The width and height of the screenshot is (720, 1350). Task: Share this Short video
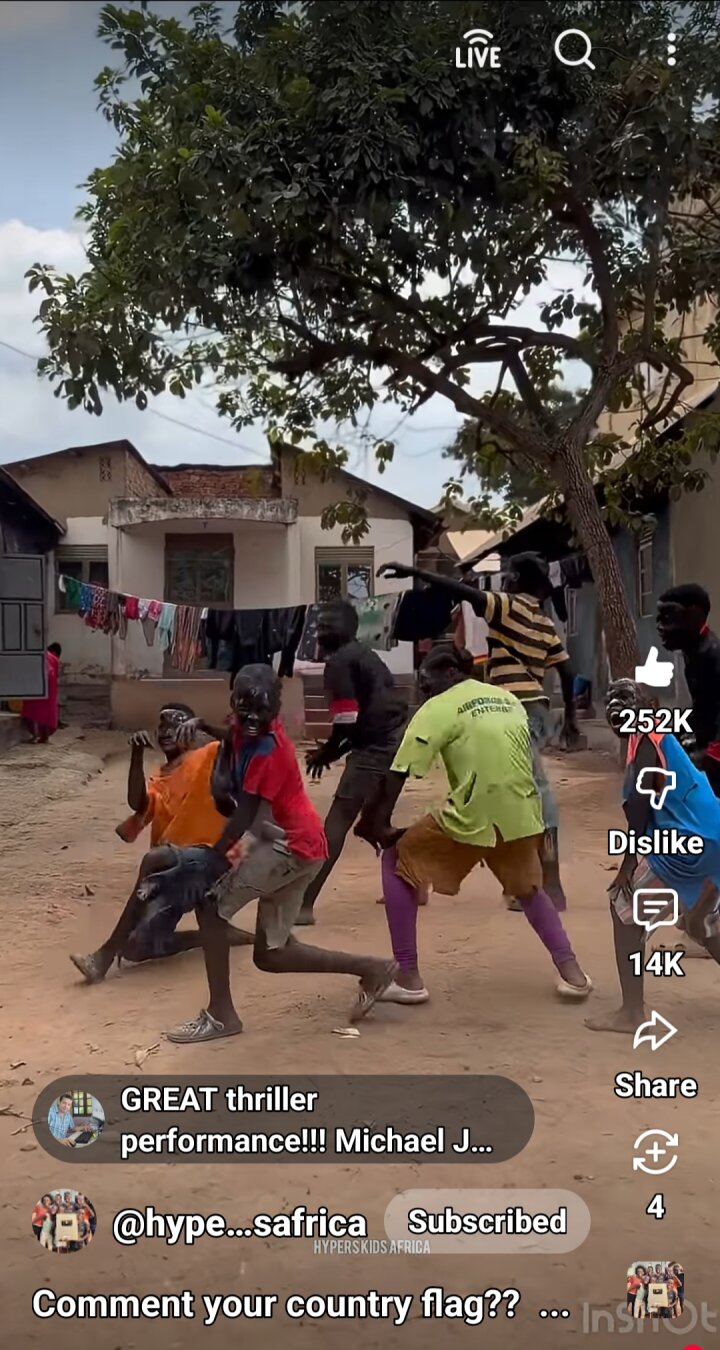point(655,1033)
